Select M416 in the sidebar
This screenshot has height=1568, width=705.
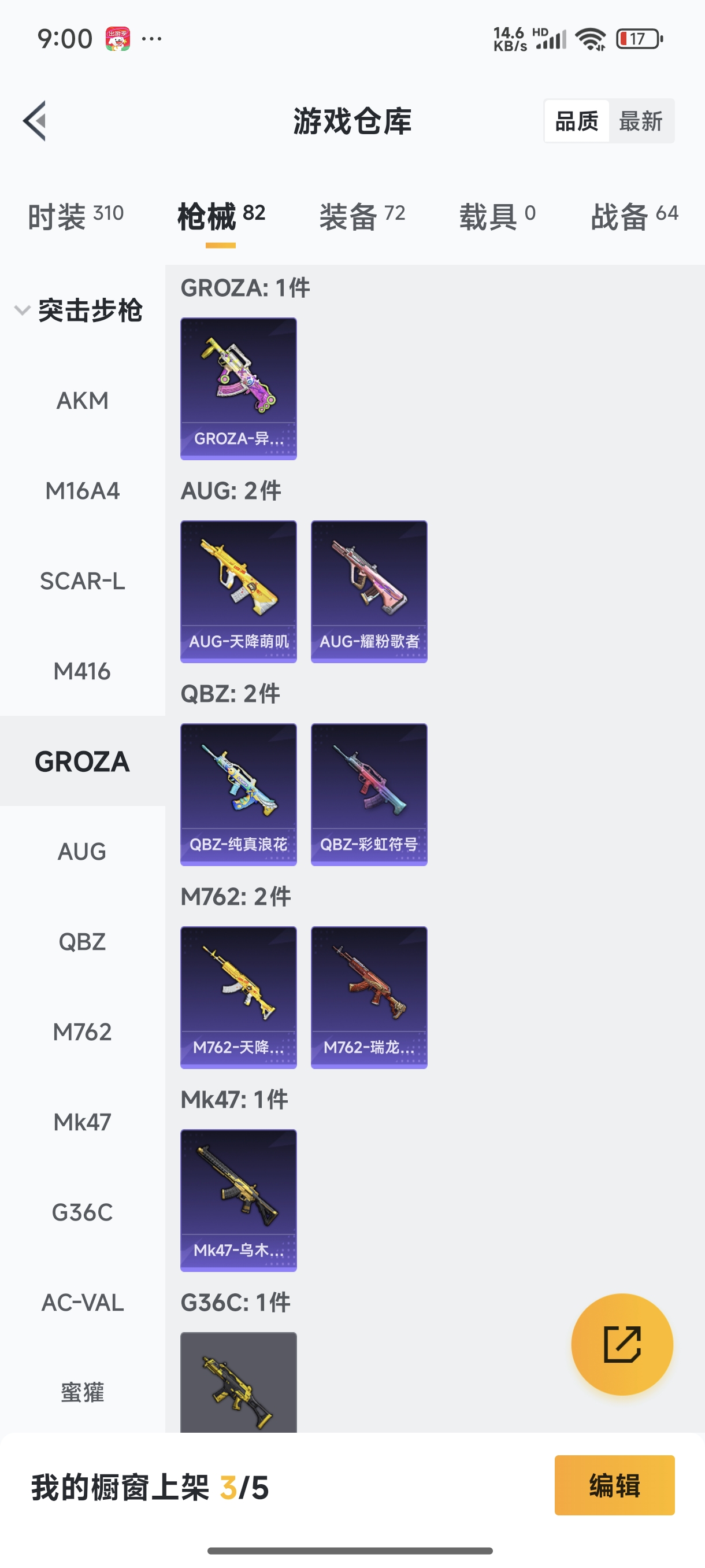click(82, 671)
